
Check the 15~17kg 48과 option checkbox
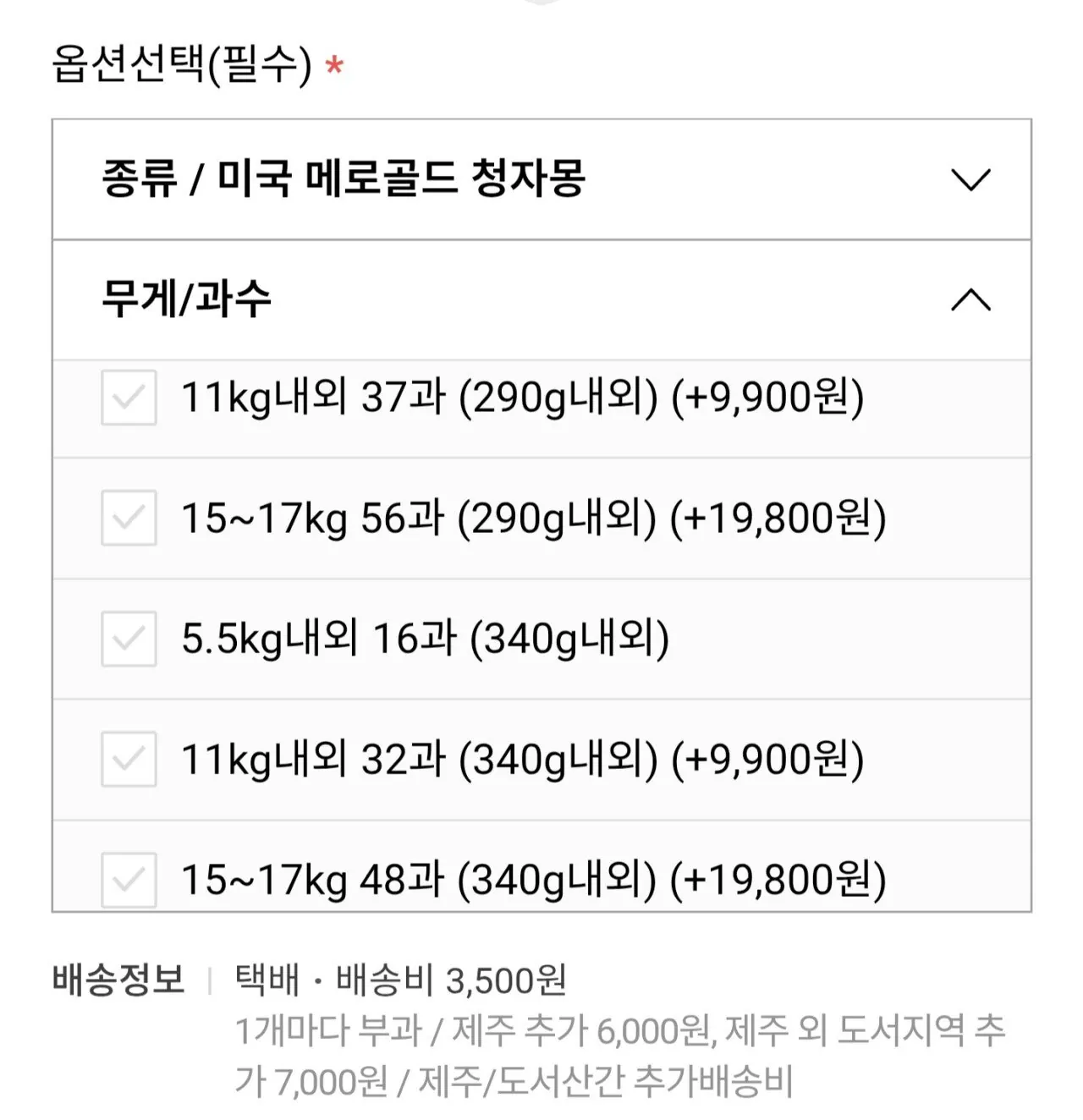coord(128,878)
